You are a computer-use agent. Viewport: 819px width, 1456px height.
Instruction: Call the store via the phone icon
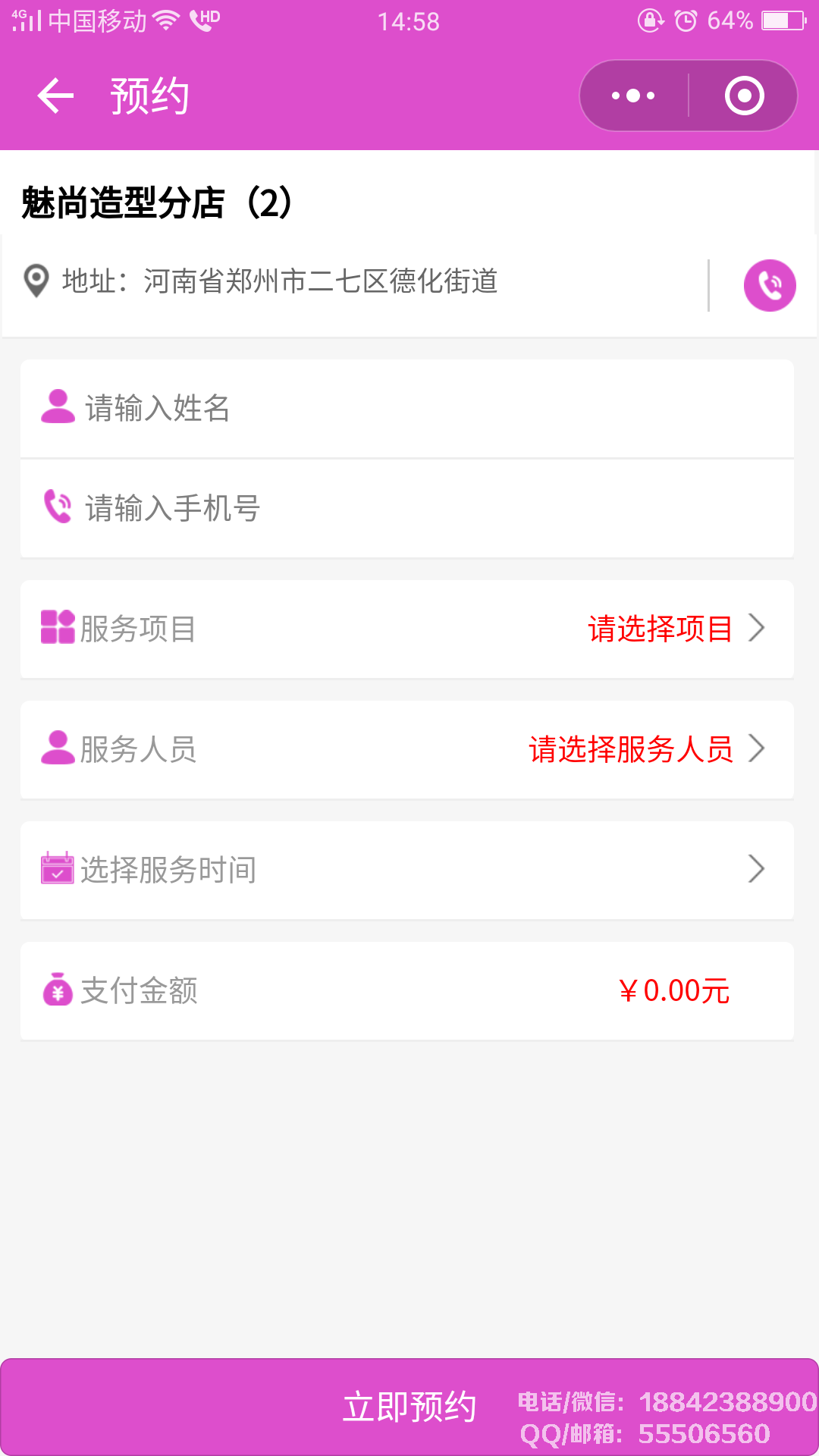(x=770, y=286)
